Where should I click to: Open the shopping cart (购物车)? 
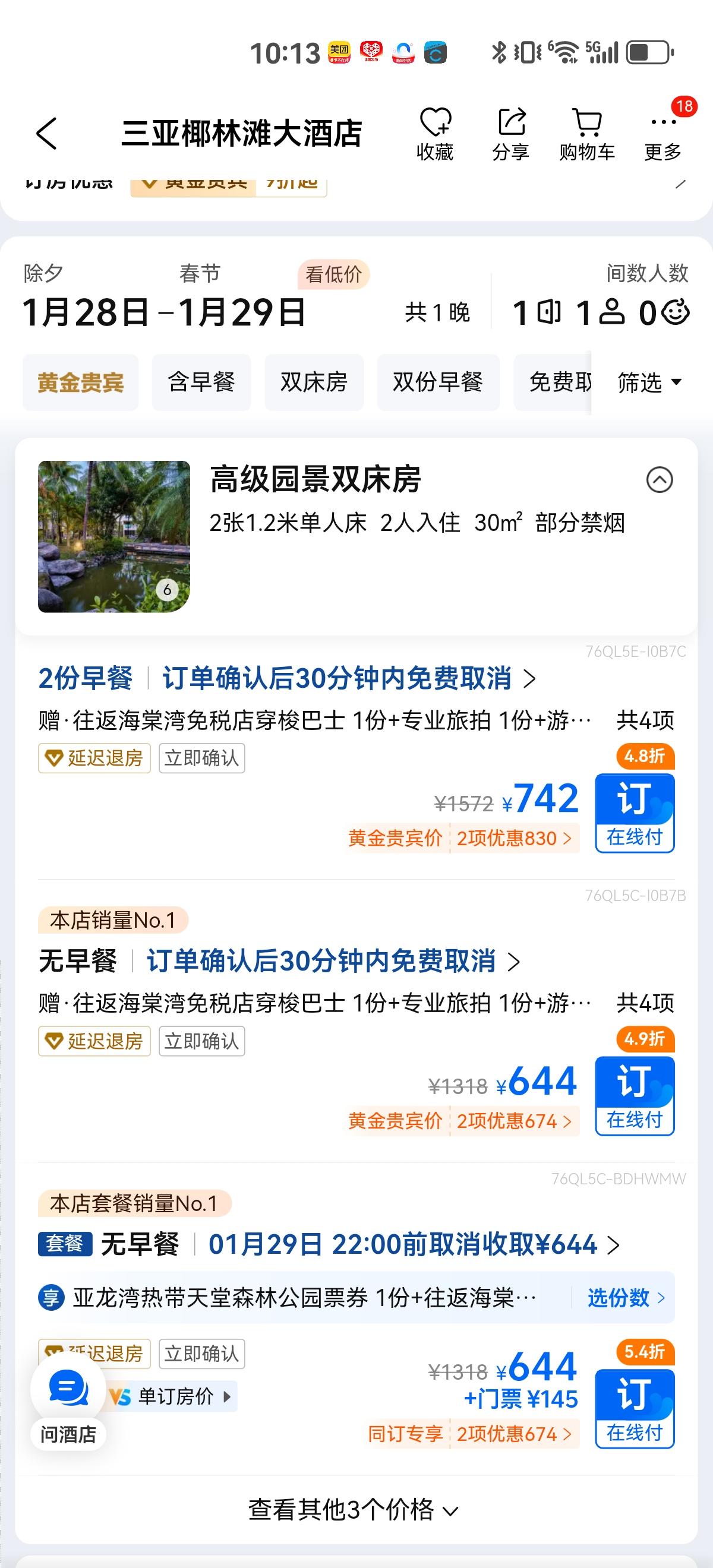(x=587, y=134)
